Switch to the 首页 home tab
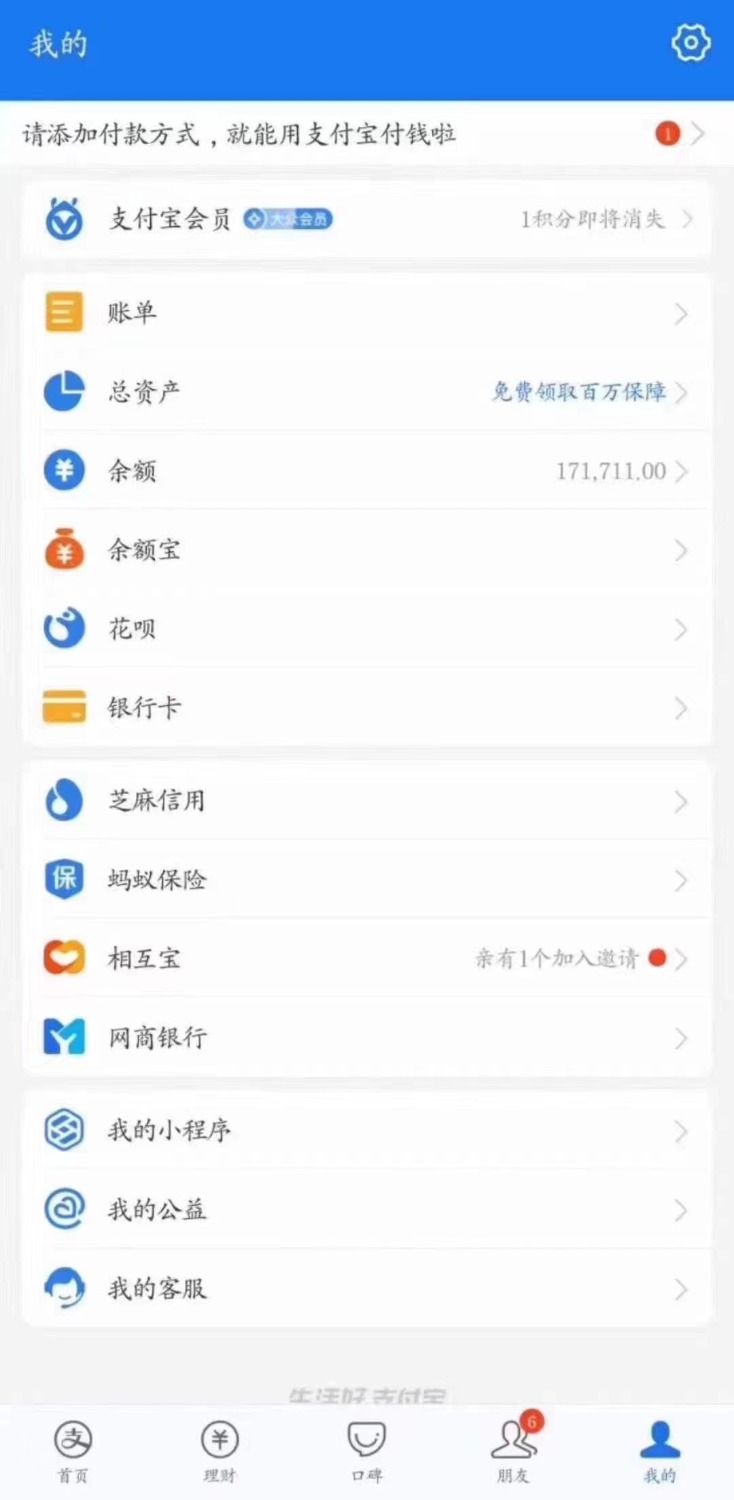The width and height of the screenshot is (734, 1500). [x=73, y=1452]
